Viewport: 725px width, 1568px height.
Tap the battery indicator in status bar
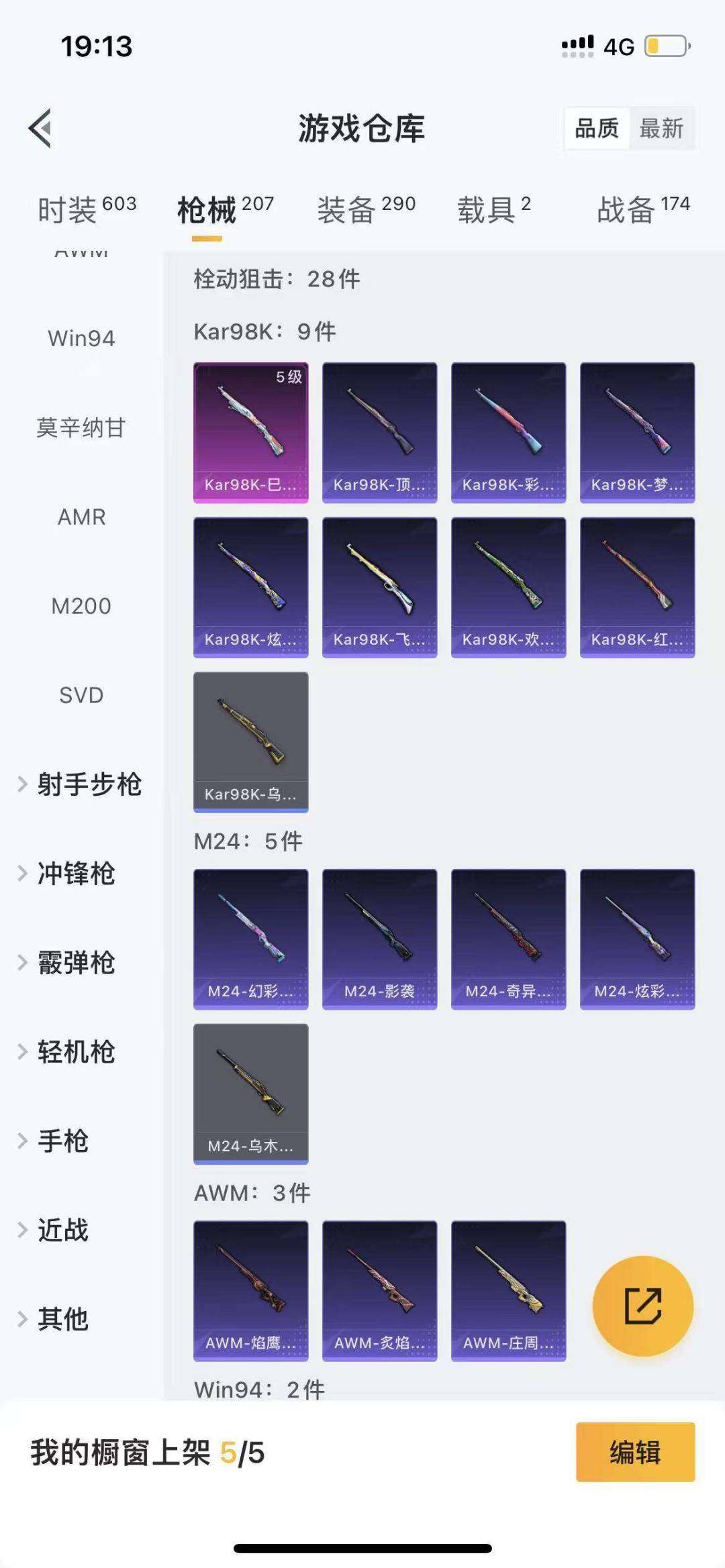[663, 46]
